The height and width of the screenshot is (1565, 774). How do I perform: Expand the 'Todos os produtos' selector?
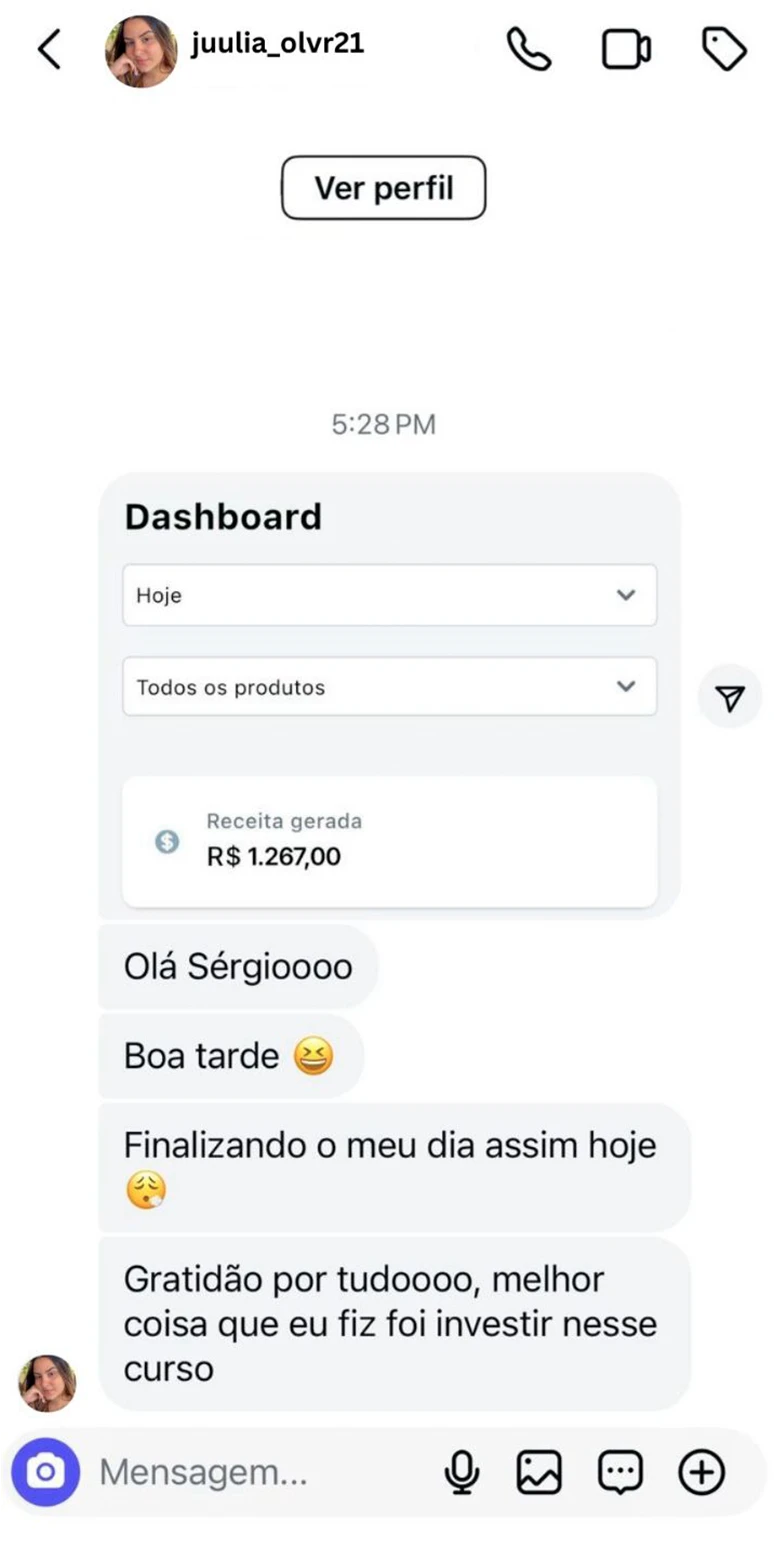coord(389,687)
